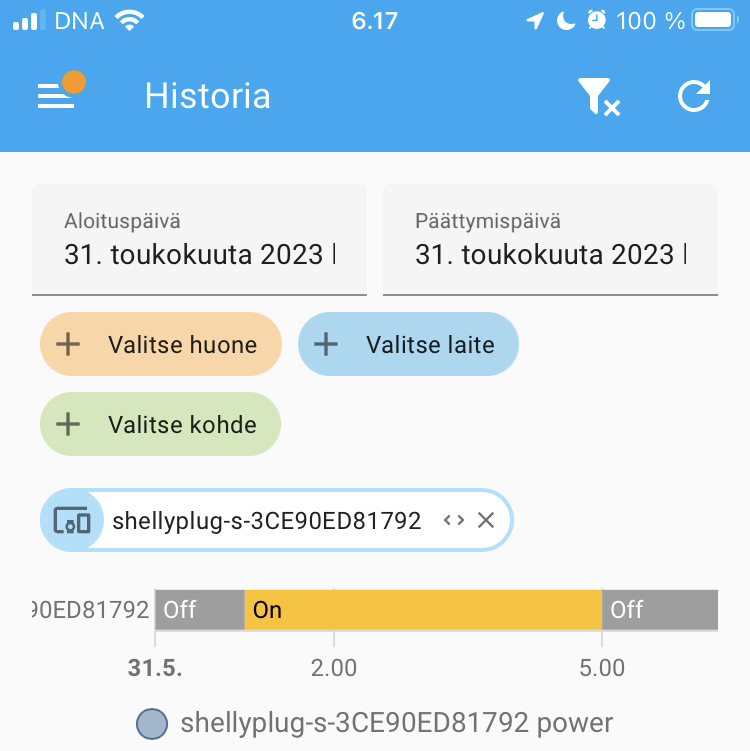Tap the Valitse huone chip
Viewport: 750px width, 751px height.
161,345
